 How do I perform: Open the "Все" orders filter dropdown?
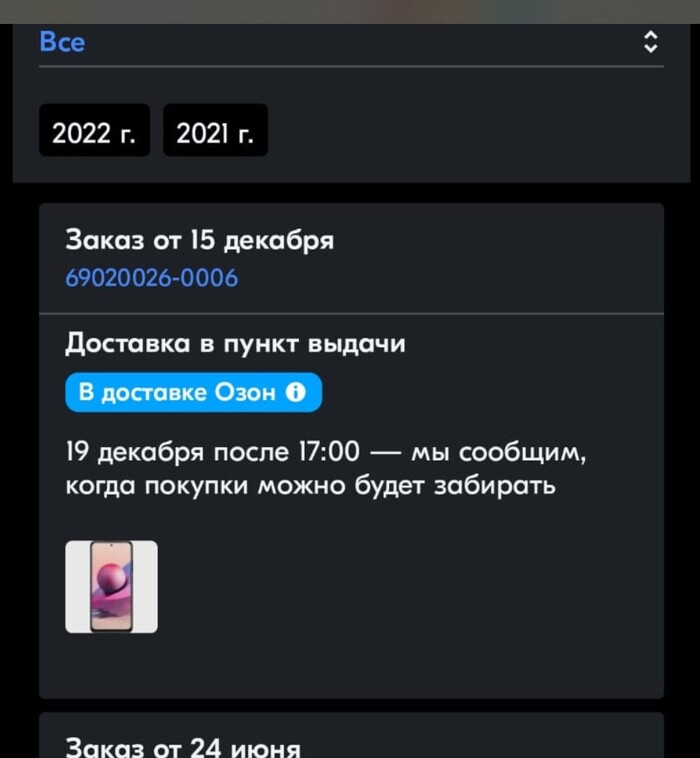coord(350,42)
